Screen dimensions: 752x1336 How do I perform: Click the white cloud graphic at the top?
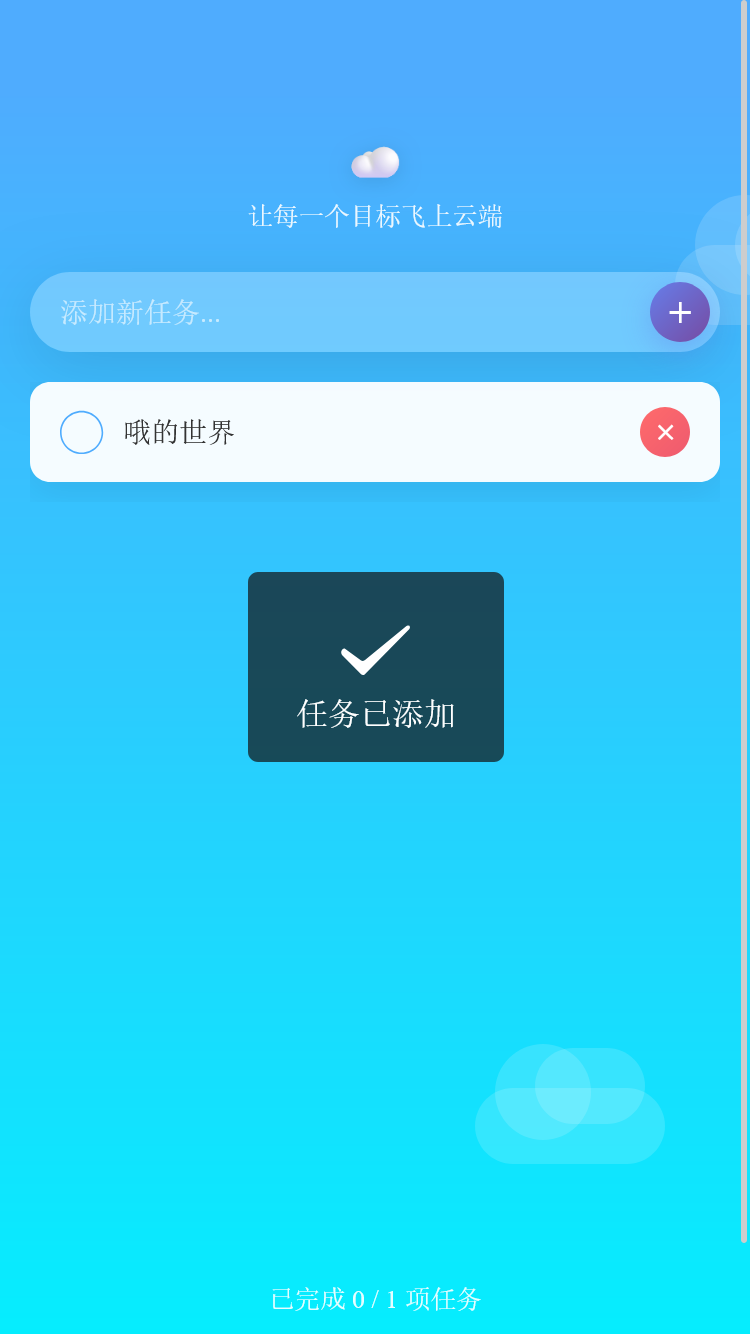(x=375, y=162)
